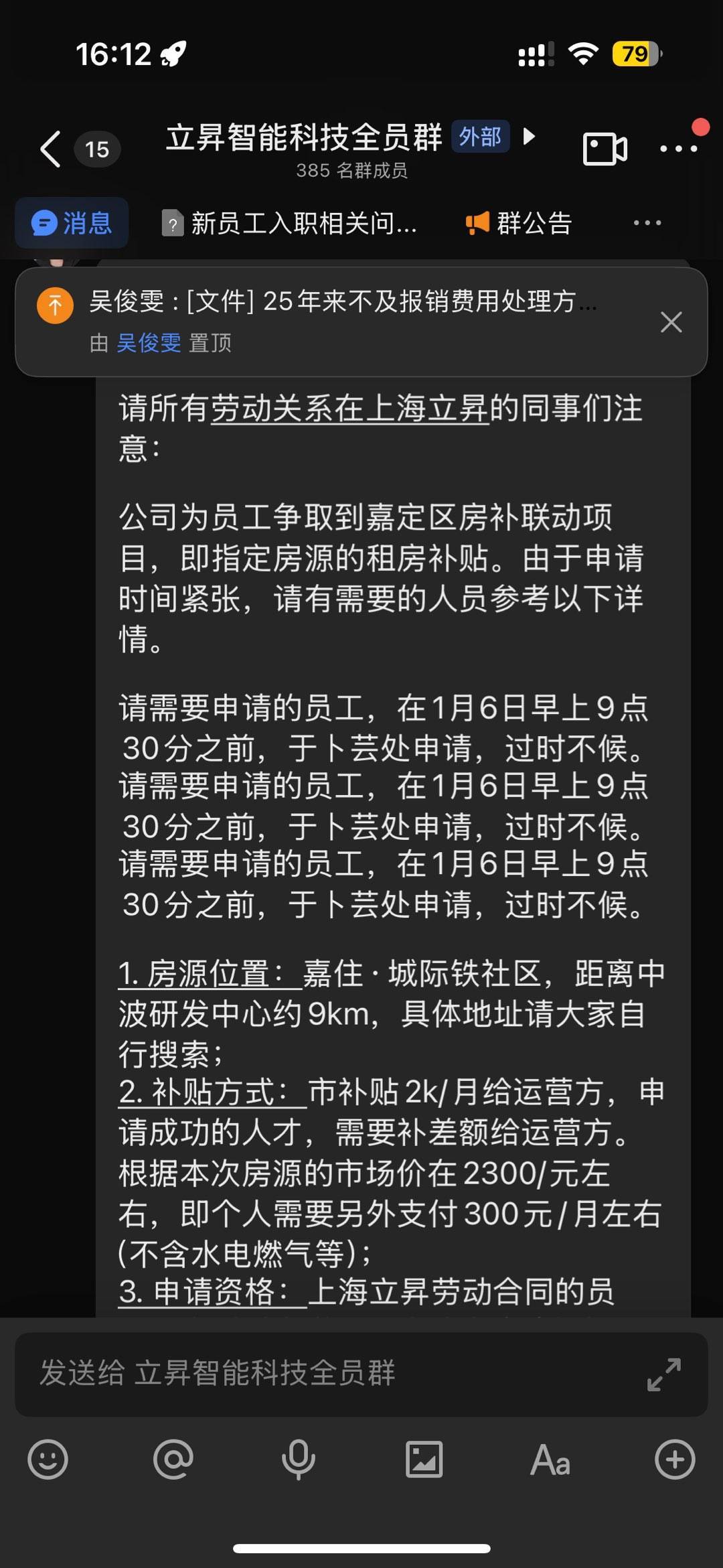
Task: Expand the message input to full screen
Action: pyautogui.click(x=664, y=1374)
